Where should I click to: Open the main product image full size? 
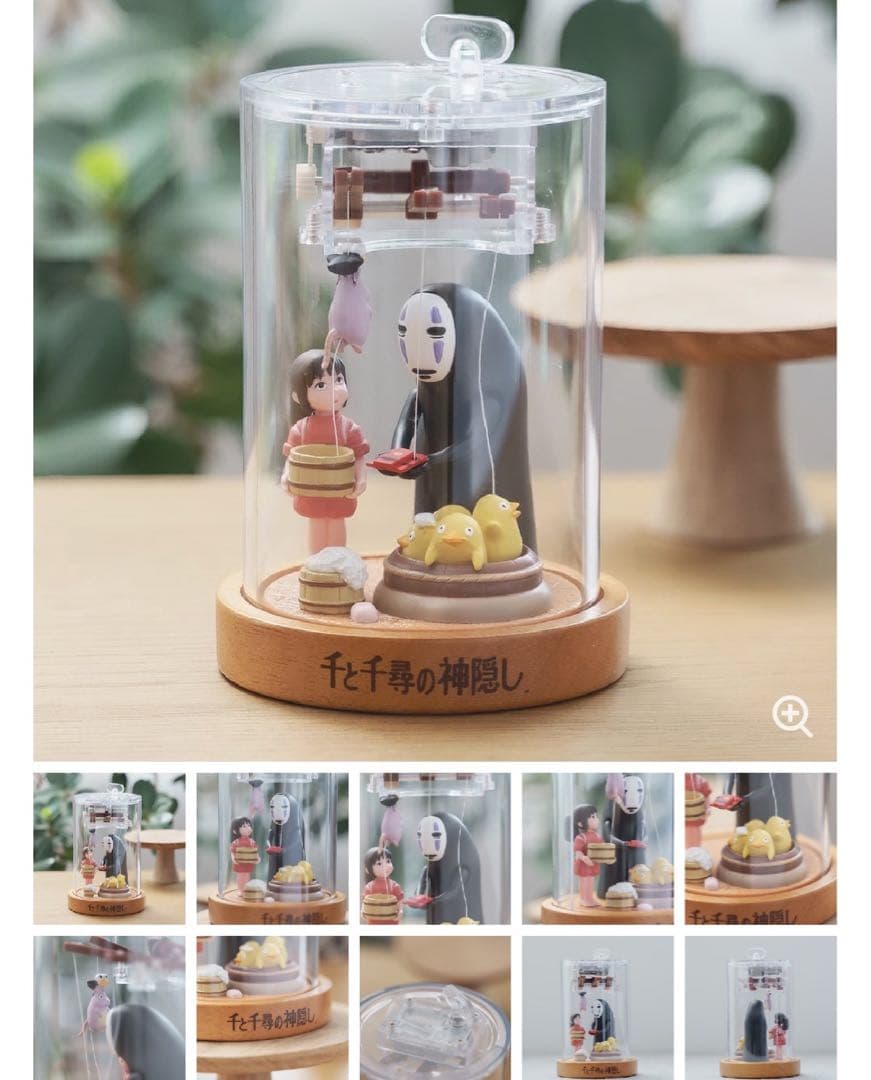pyautogui.click(x=434, y=380)
